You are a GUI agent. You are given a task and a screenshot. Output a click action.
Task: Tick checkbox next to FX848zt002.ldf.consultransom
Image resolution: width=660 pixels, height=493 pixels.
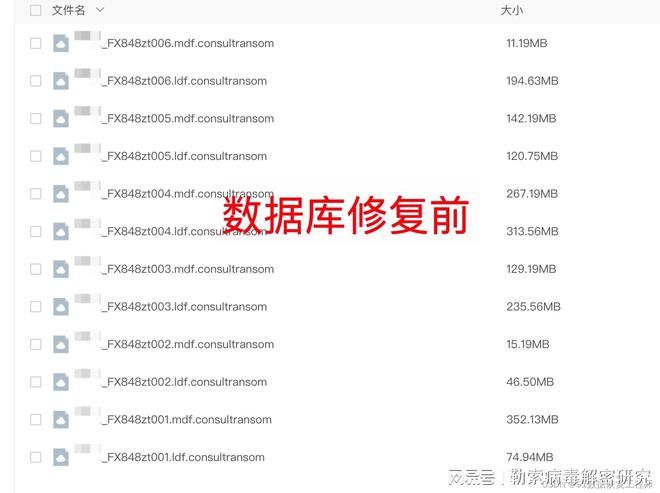point(36,381)
